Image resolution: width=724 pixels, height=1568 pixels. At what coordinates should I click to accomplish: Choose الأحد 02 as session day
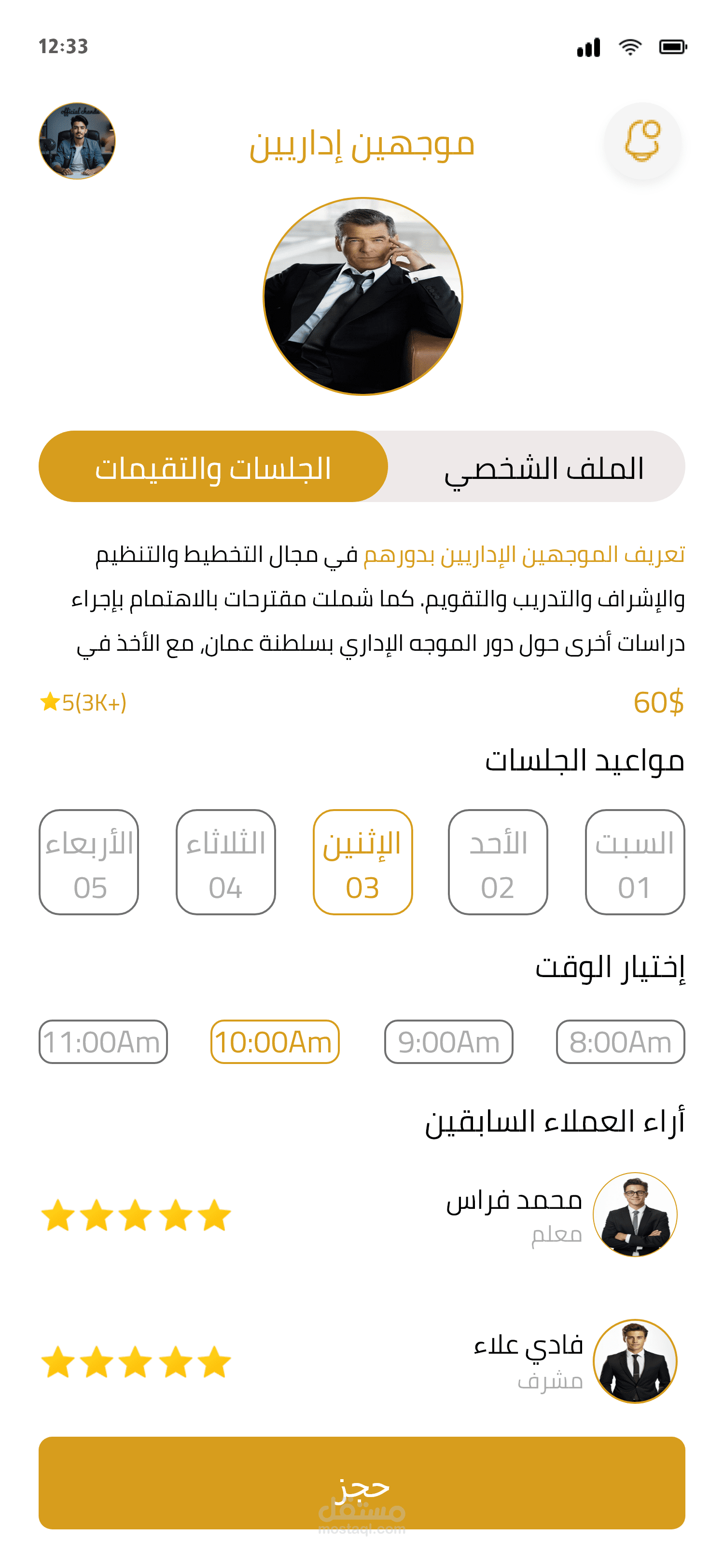click(x=498, y=862)
